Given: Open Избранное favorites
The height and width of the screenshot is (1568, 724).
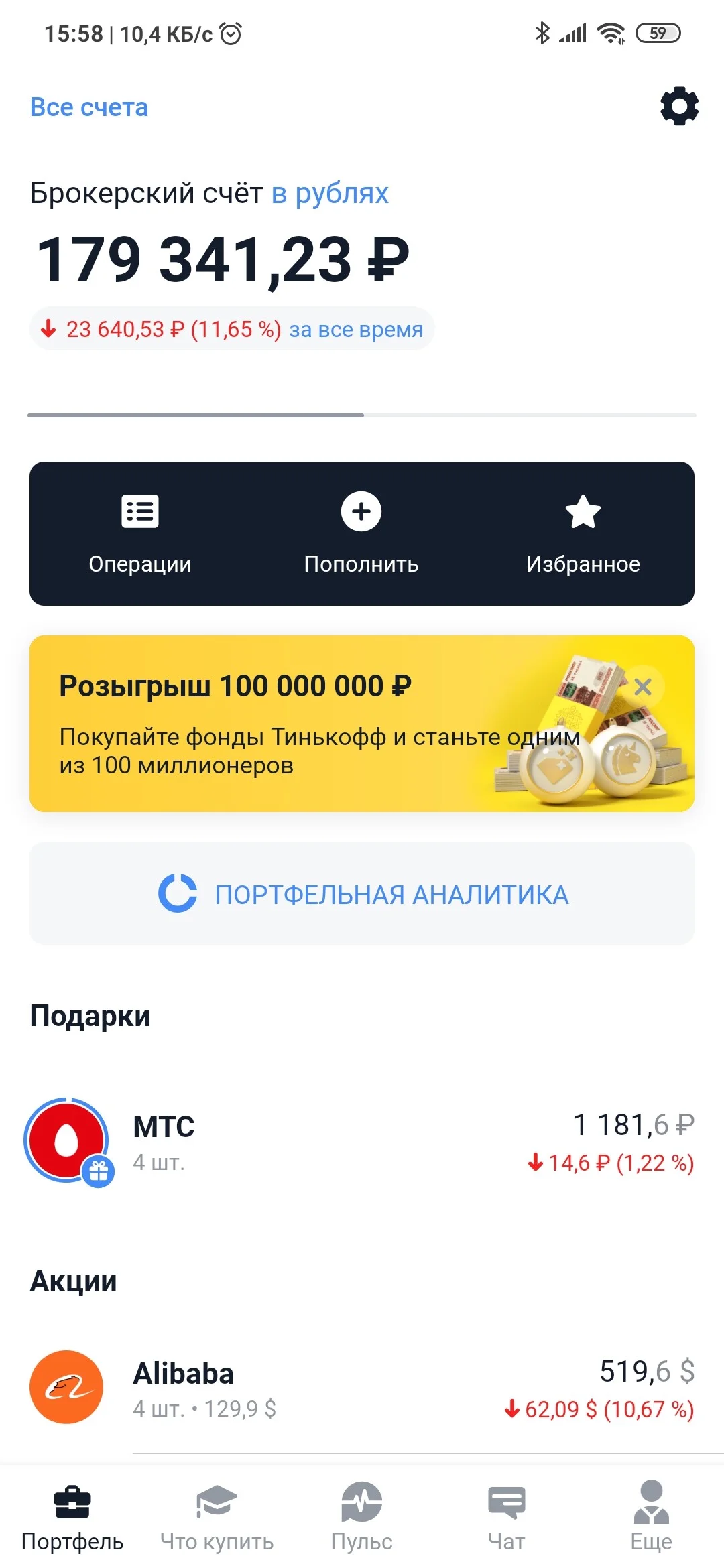Looking at the screenshot, I should pos(583,534).
